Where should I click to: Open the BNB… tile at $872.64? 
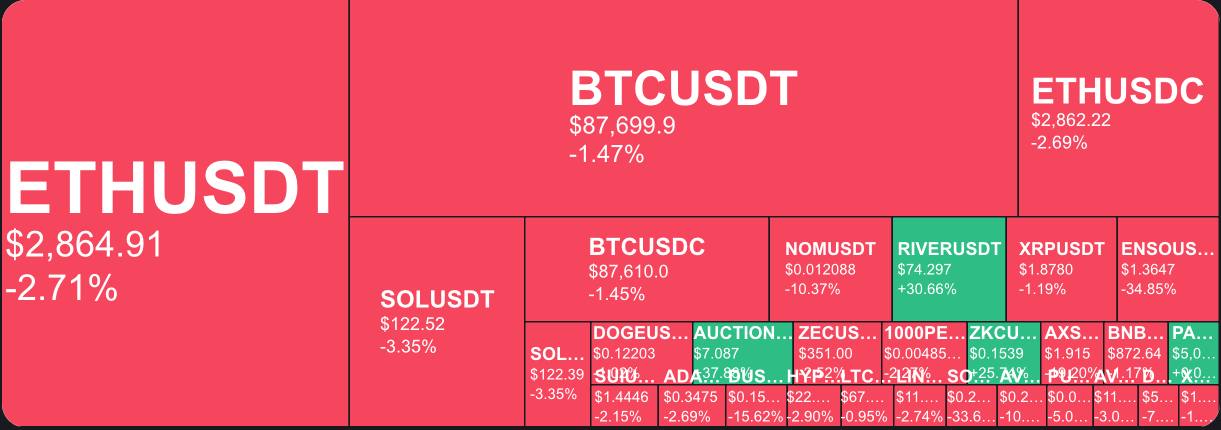(1135, 343)
